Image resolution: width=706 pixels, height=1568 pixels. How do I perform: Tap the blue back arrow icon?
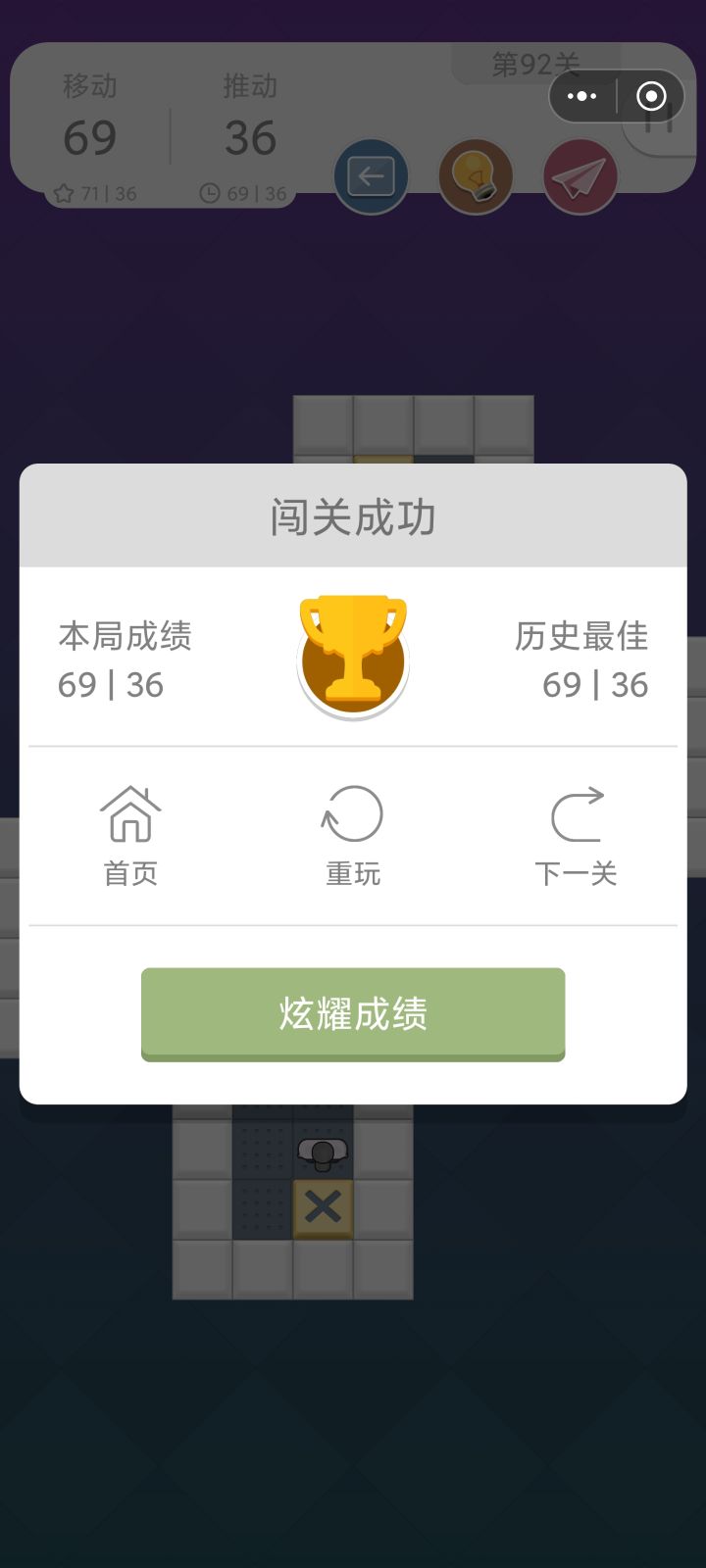[x=372, y=176]
